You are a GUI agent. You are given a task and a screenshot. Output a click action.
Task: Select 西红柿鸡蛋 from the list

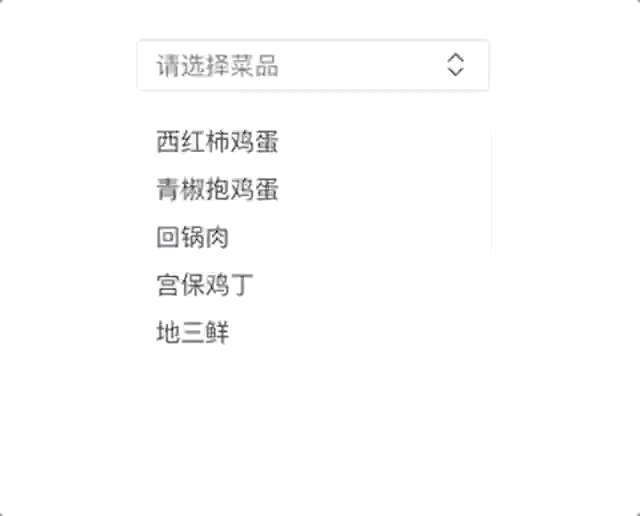click(x=217, y=142)
